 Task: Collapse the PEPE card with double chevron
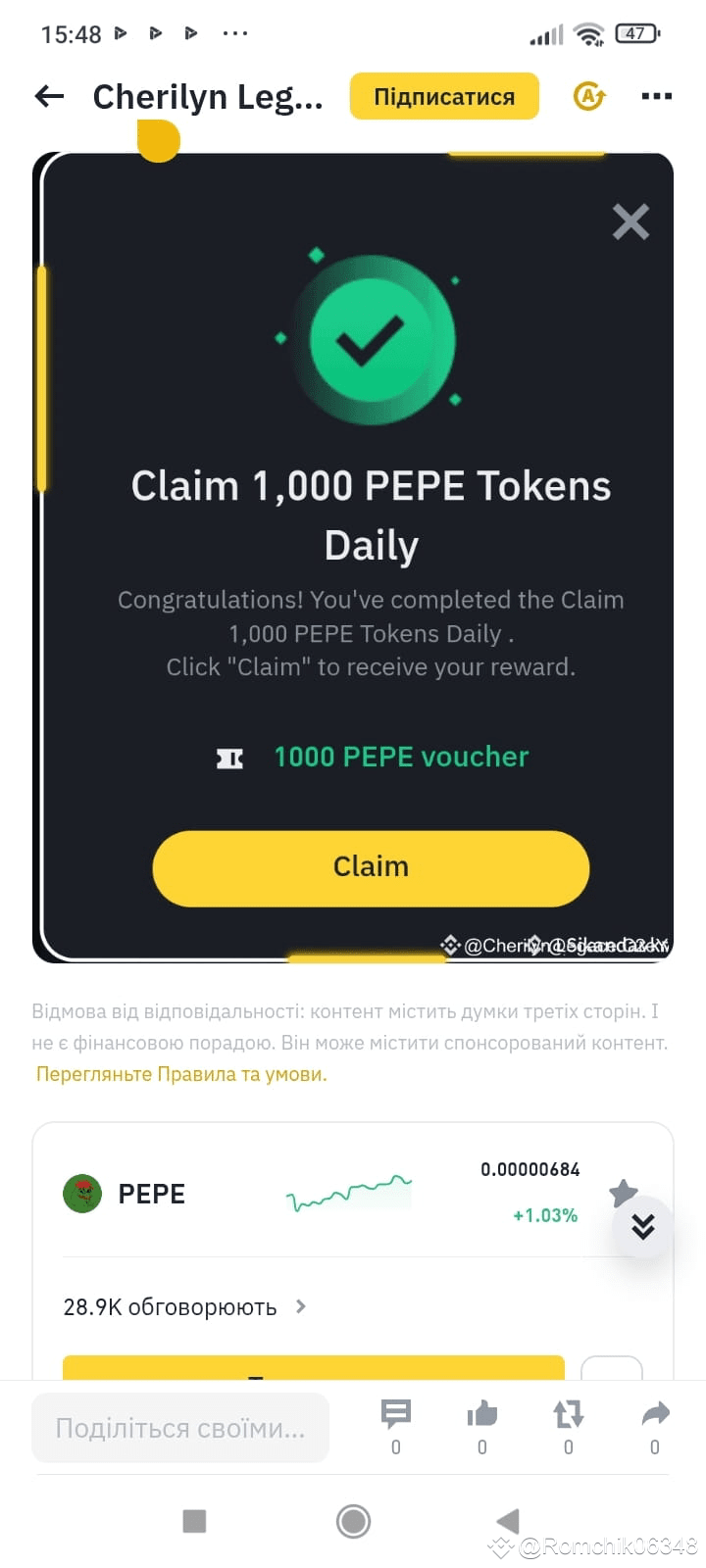(x=642, y=1226)
